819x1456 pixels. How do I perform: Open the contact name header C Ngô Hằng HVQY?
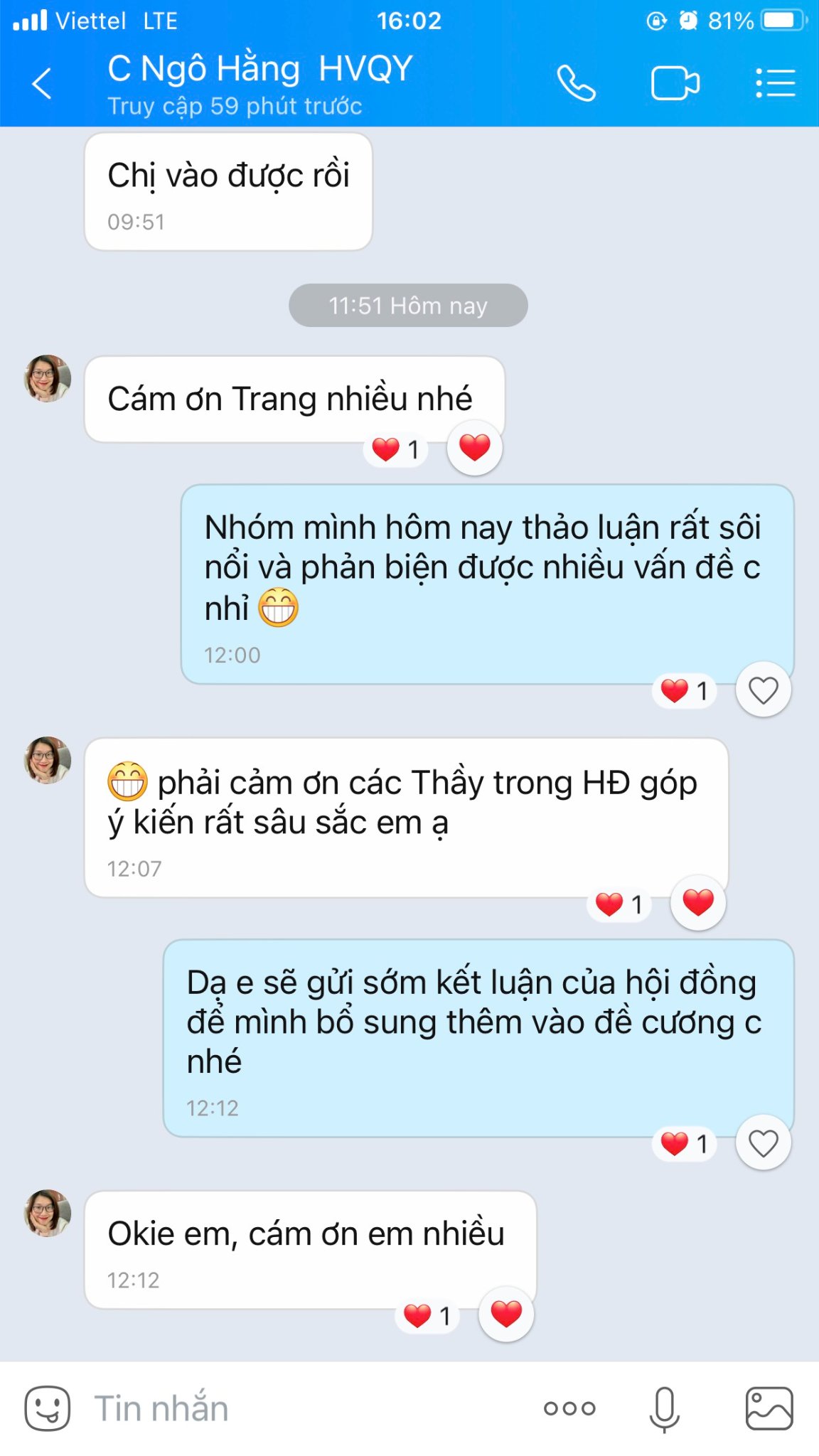[x=260, y=70]
